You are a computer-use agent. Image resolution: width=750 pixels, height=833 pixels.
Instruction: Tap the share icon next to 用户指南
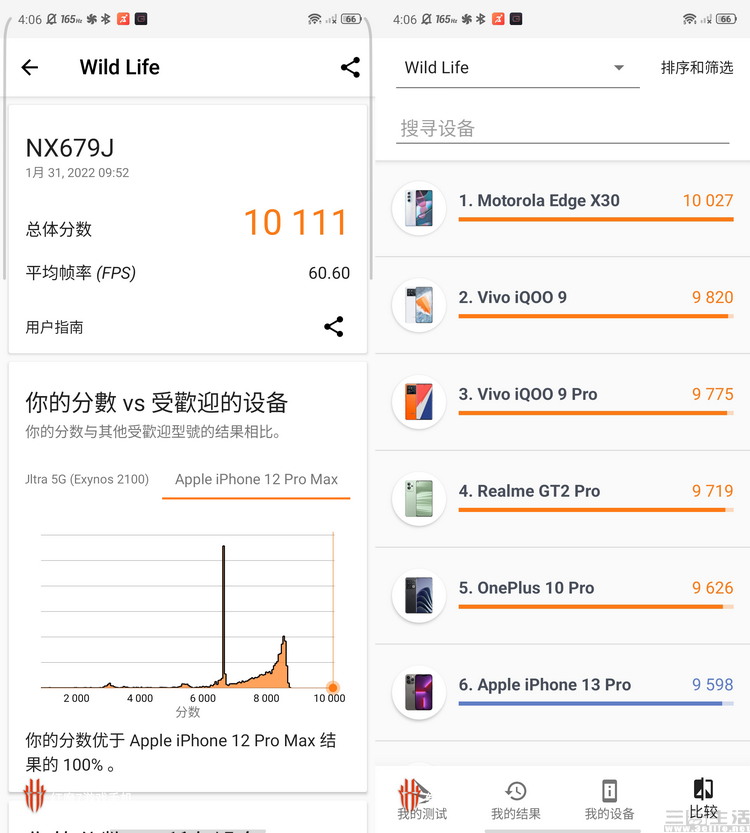(334, 326)
